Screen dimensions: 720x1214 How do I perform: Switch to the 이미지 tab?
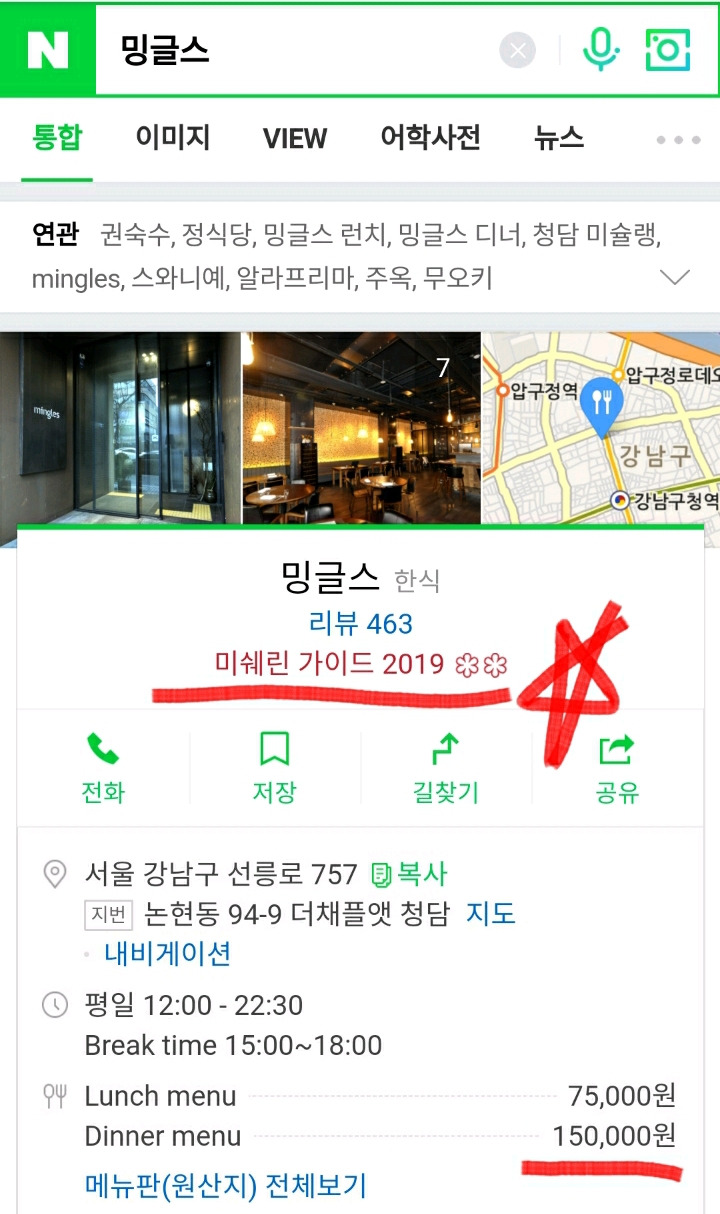click(x=173, y=138)
